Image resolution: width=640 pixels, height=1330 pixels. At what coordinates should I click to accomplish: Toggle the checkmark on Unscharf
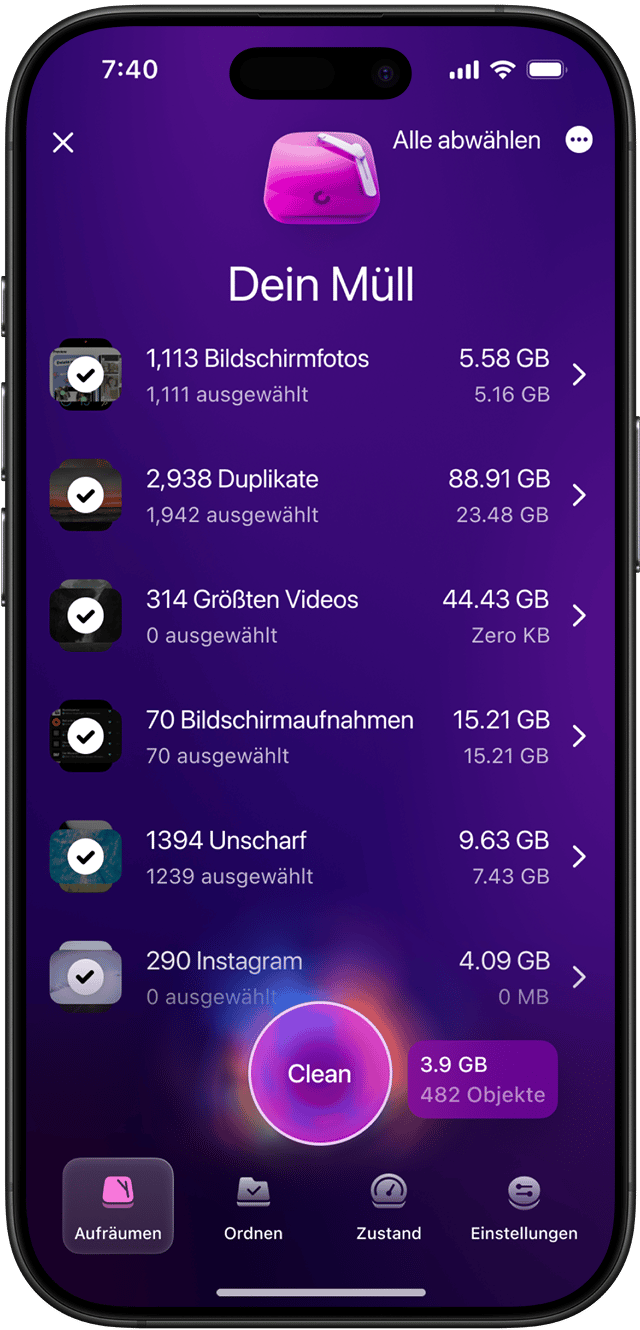(86, 857)
